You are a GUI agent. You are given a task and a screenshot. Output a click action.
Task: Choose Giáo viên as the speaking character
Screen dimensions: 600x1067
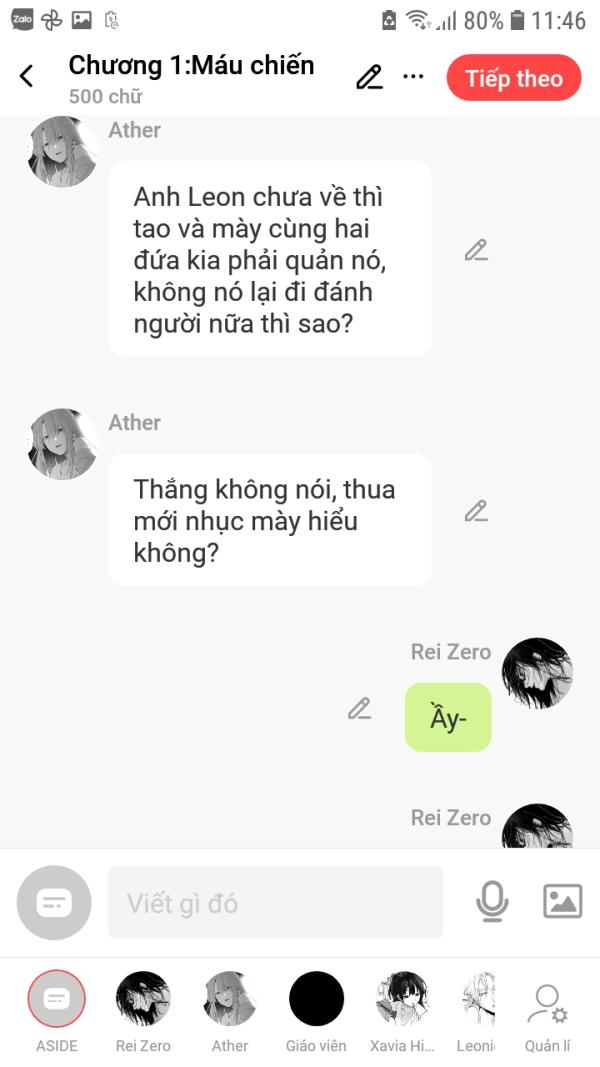tap(316, 1000)
